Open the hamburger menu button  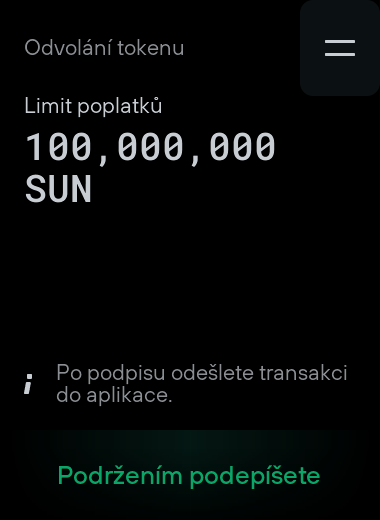(x=340, y=48)
